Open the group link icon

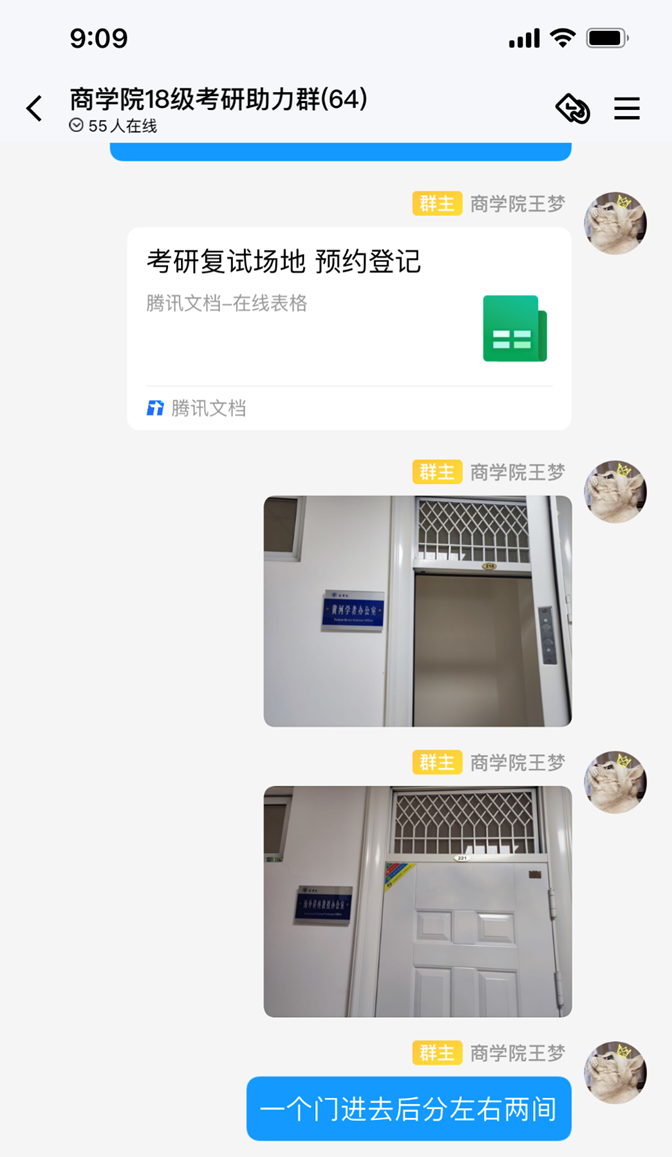click(572, 108)
